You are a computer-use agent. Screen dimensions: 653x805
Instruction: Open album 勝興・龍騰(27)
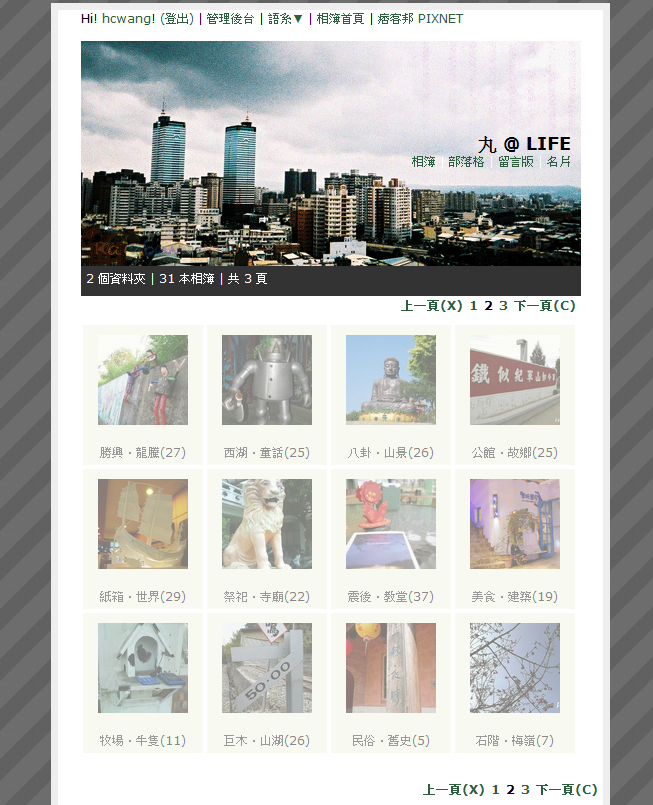[143, 380]
